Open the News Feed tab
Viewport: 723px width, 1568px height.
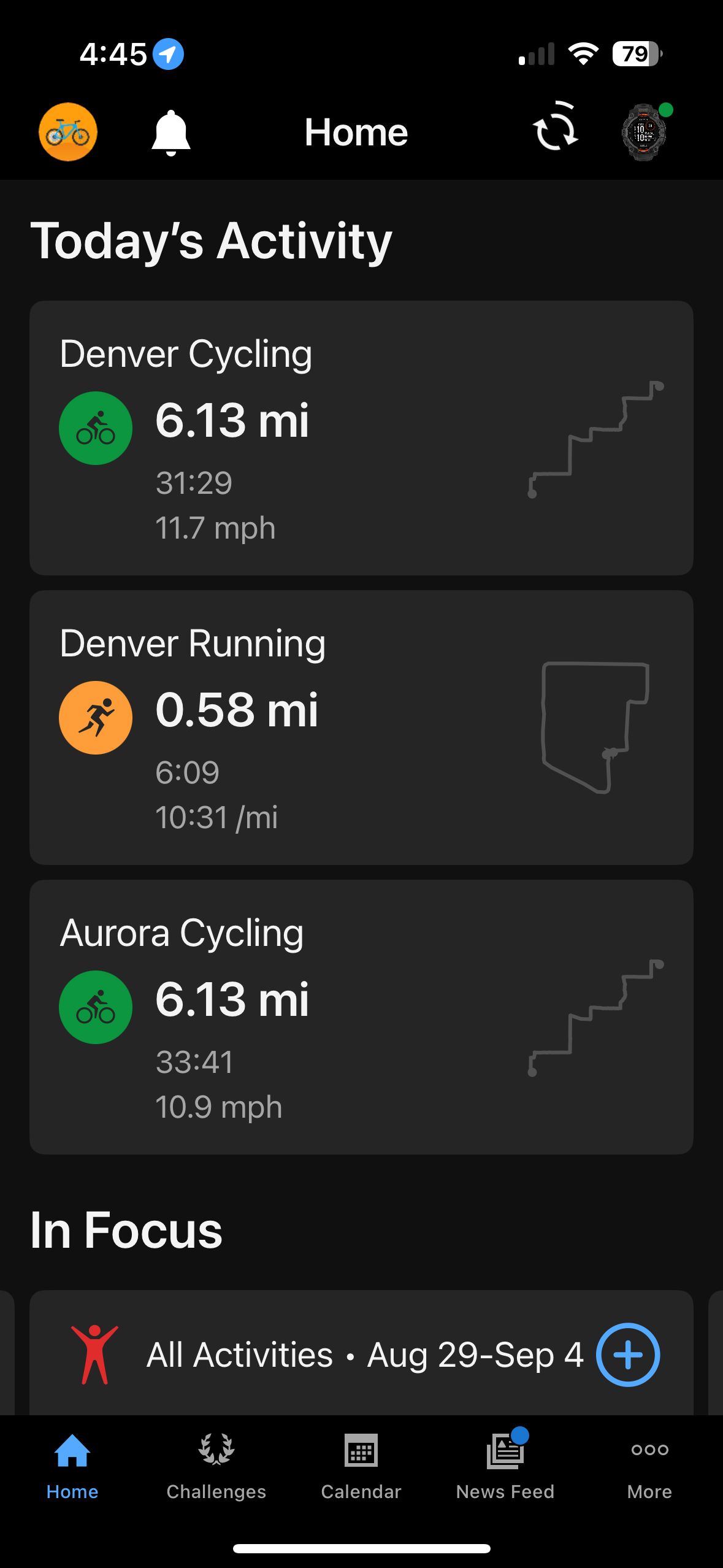click(505, 1467)
